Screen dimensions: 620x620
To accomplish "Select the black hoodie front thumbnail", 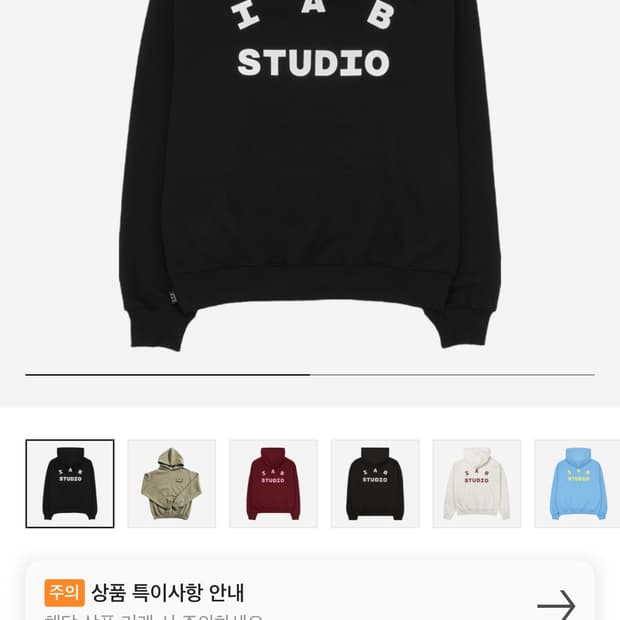I will click(x=70, y=484).
